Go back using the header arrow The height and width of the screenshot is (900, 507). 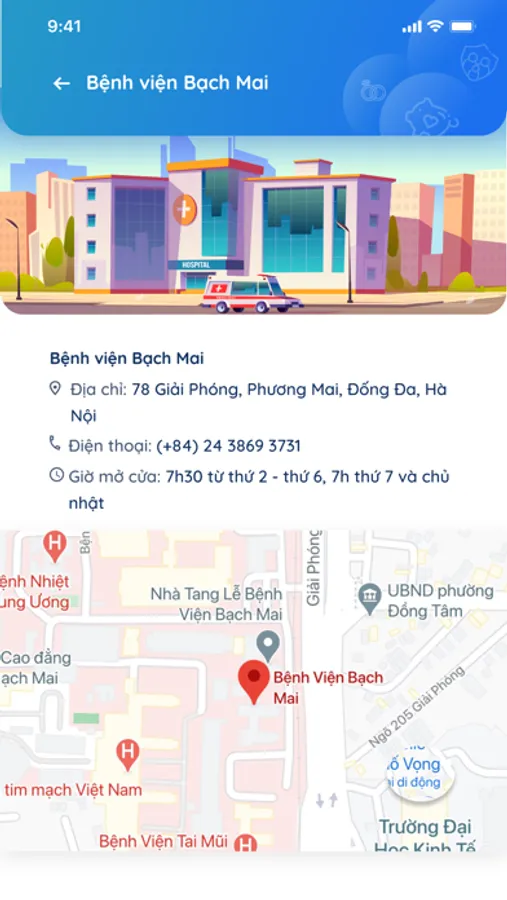point(61,84)
